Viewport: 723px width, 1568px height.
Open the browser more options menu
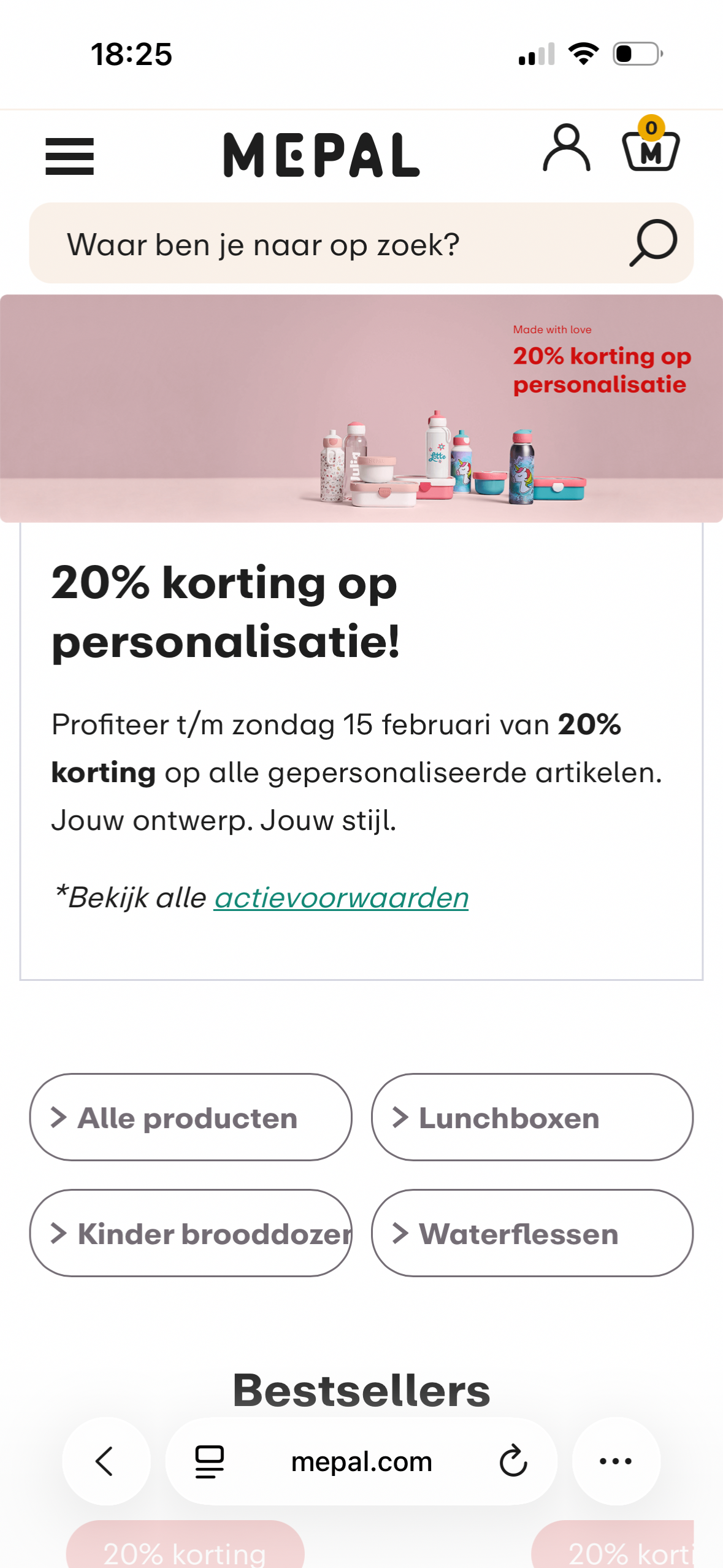point(616,1461)
